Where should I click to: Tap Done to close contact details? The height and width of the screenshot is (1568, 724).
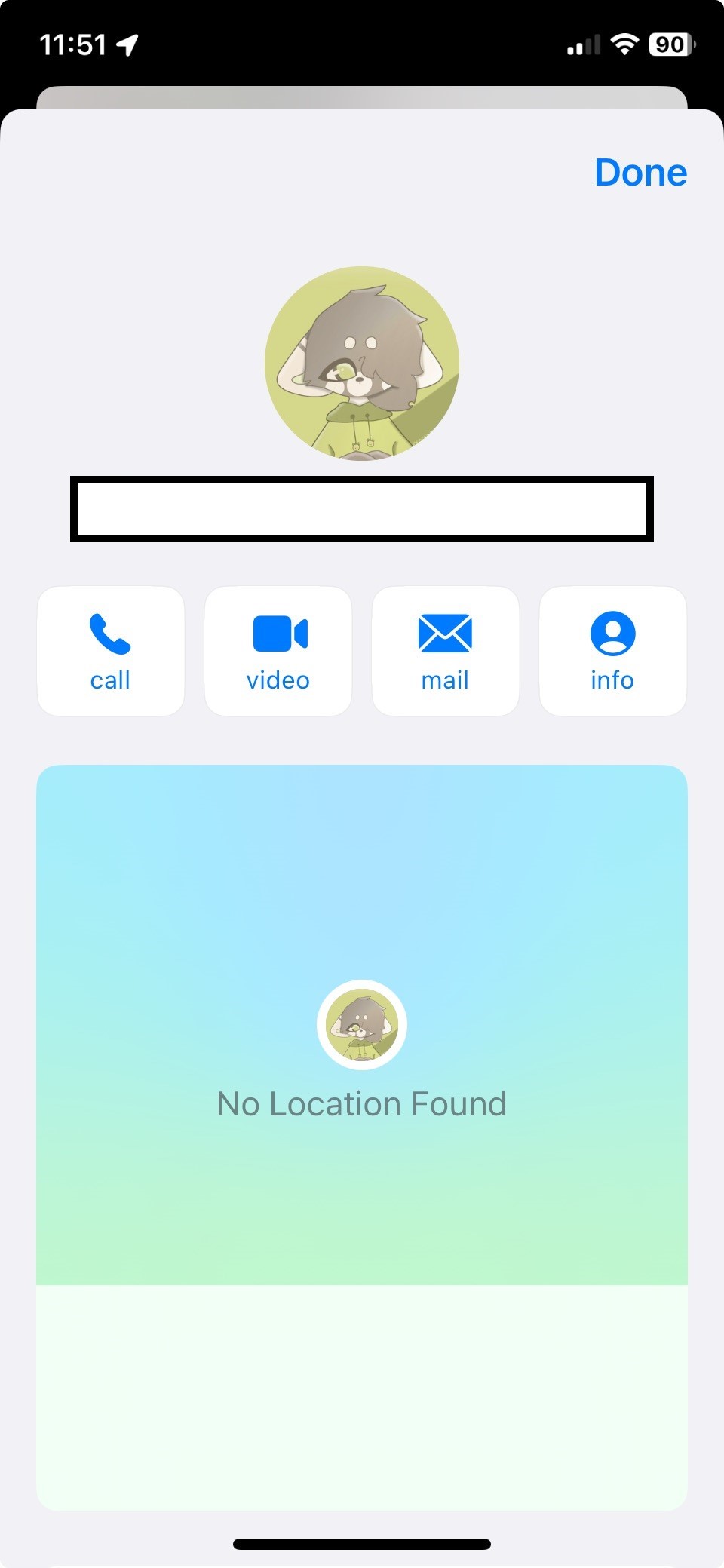(x=640, y=173)
